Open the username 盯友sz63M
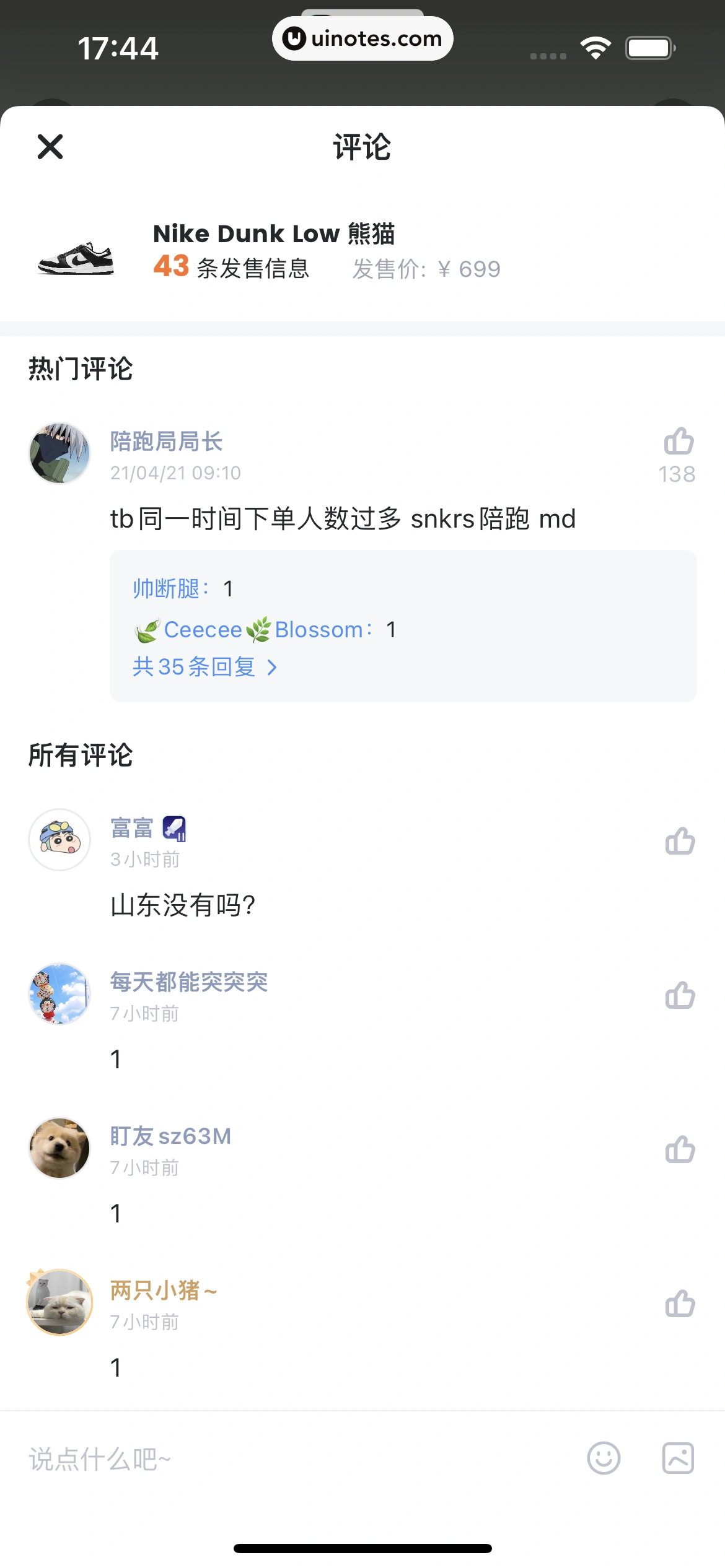725x1568 pixels. pyautogui.click(x=170, y=1136)
